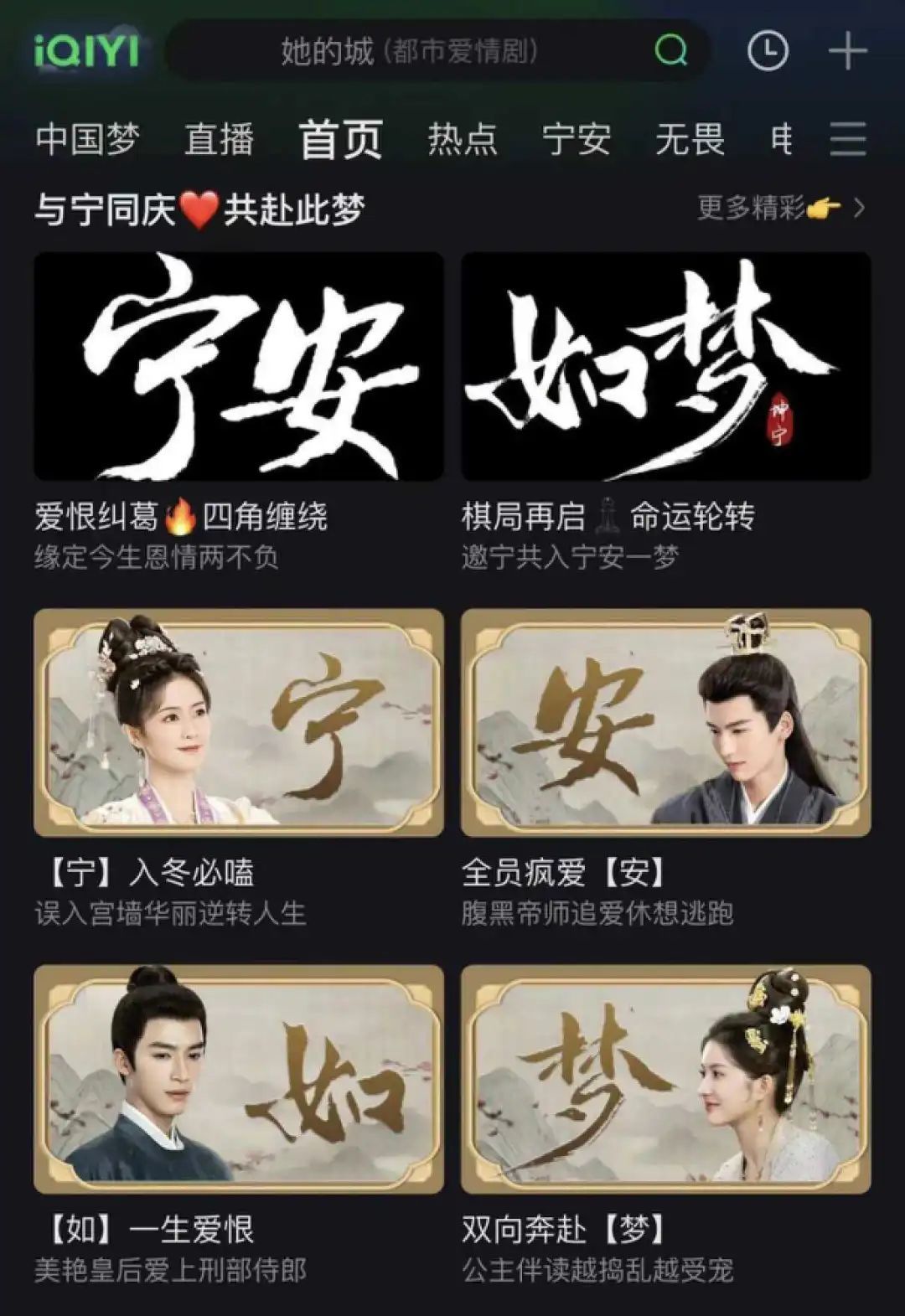The height and width of the screenshot is (1316, 905).
Task: Open the 爱恨纠葛 四角缠绕 card
Action: pos(239,367)
